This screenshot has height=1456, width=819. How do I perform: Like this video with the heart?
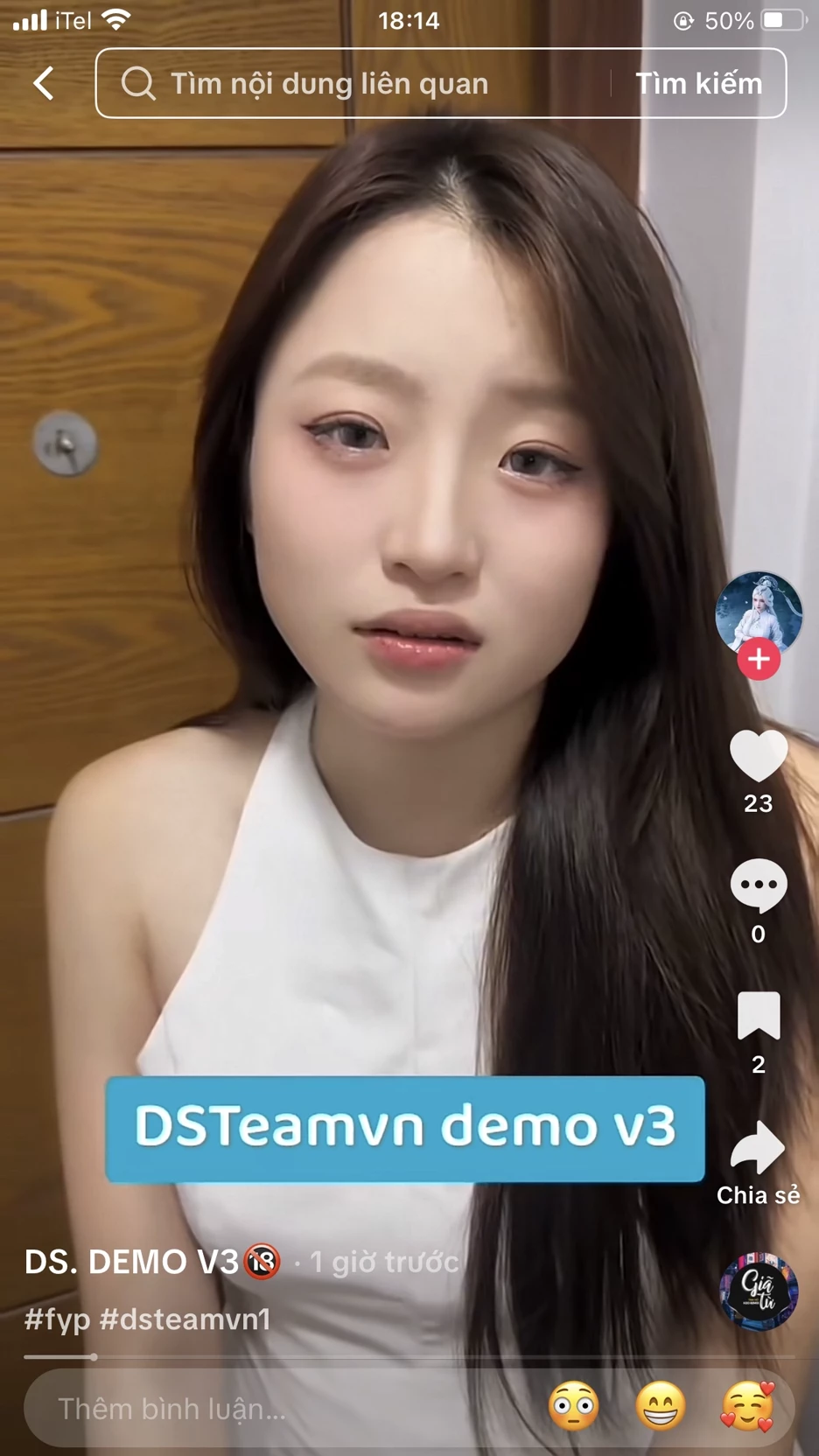(x=758, y=755)
